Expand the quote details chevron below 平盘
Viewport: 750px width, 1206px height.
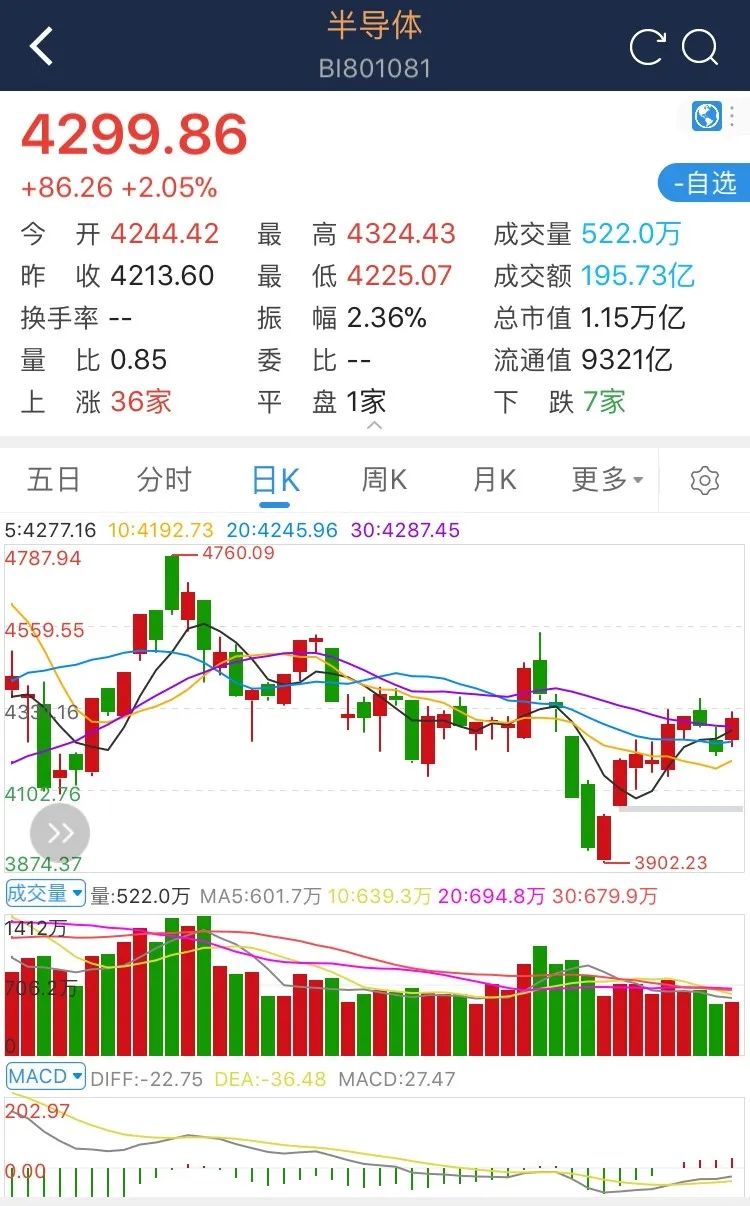click(x=375, y=425)
